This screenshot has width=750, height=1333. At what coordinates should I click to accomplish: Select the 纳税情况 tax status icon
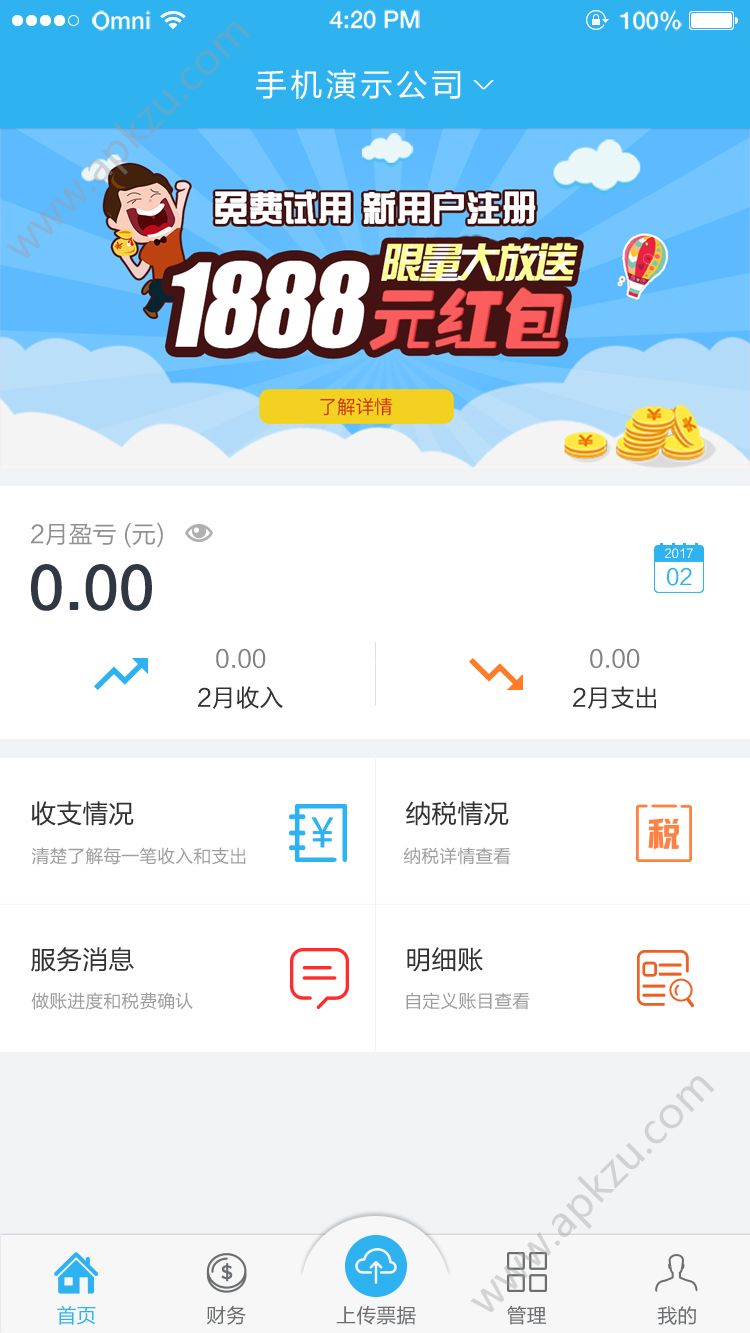pos(665,833)
